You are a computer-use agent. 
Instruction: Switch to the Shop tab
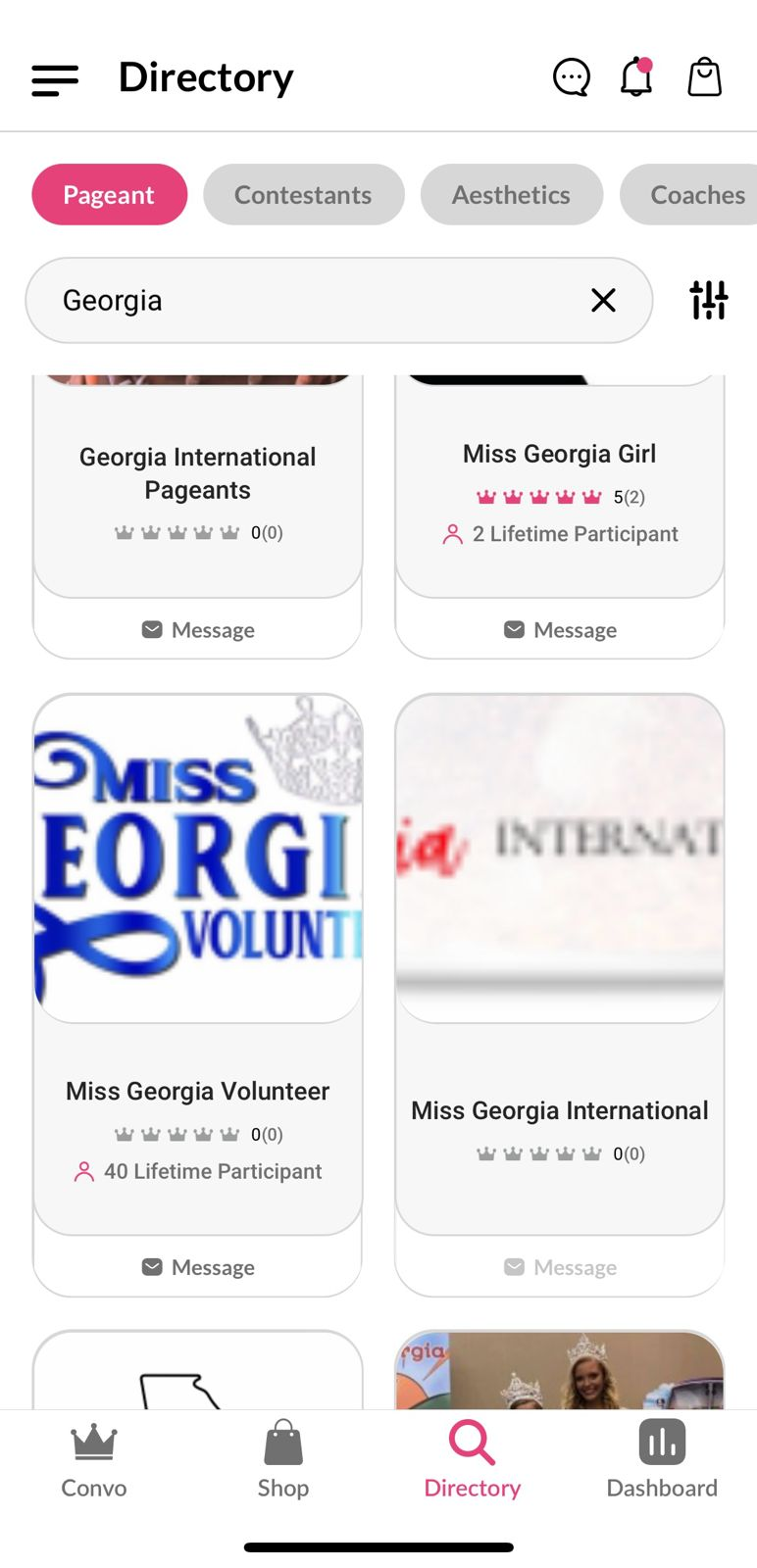point(283,1460)
